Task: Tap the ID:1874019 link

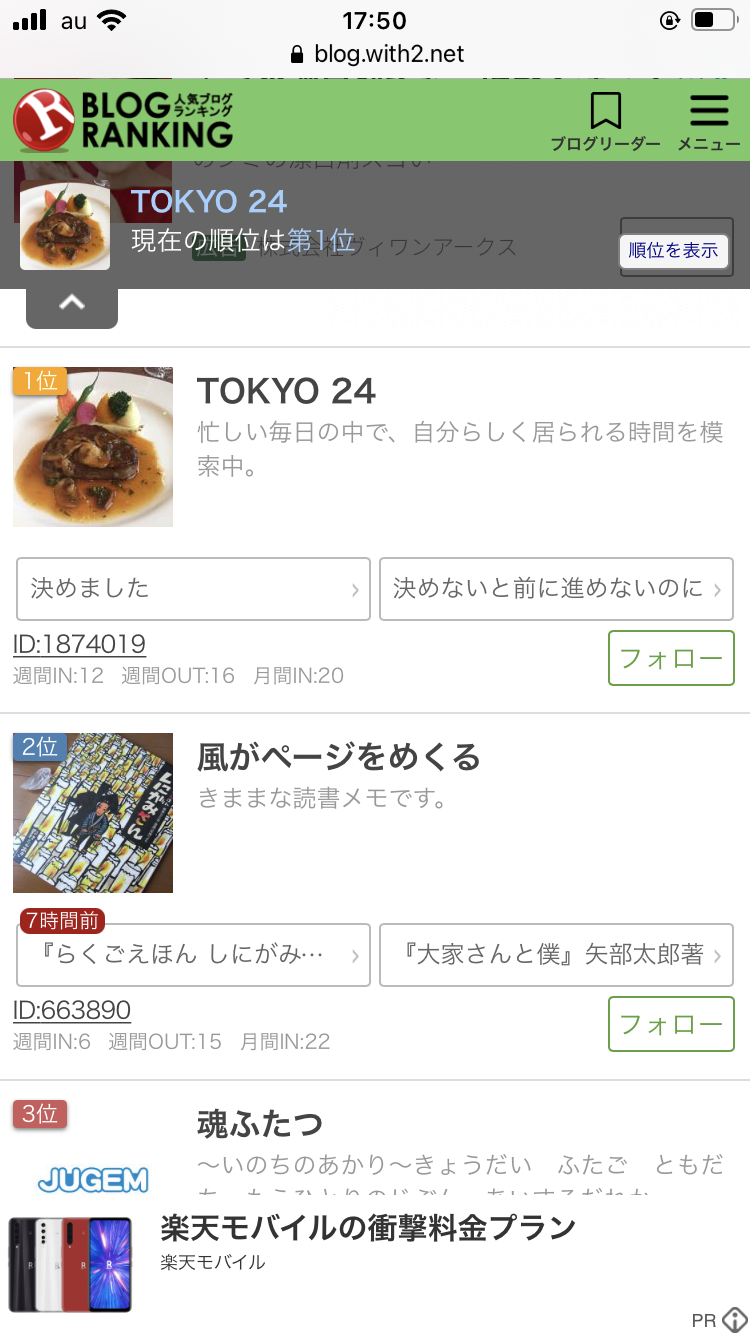Action: pyautogui.click(x=79, y=643)
